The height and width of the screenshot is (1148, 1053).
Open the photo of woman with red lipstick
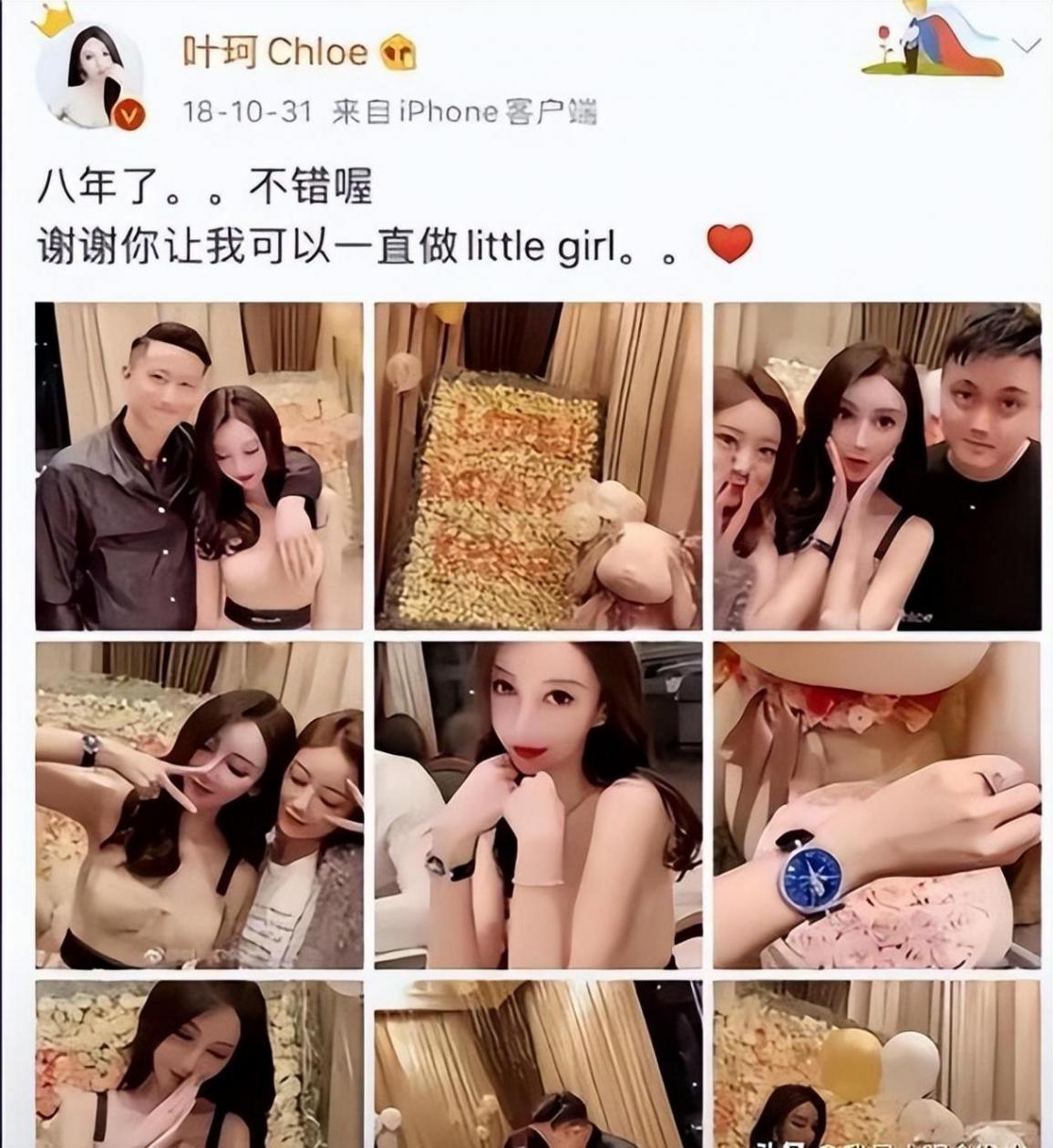click(x=538, y=804)
